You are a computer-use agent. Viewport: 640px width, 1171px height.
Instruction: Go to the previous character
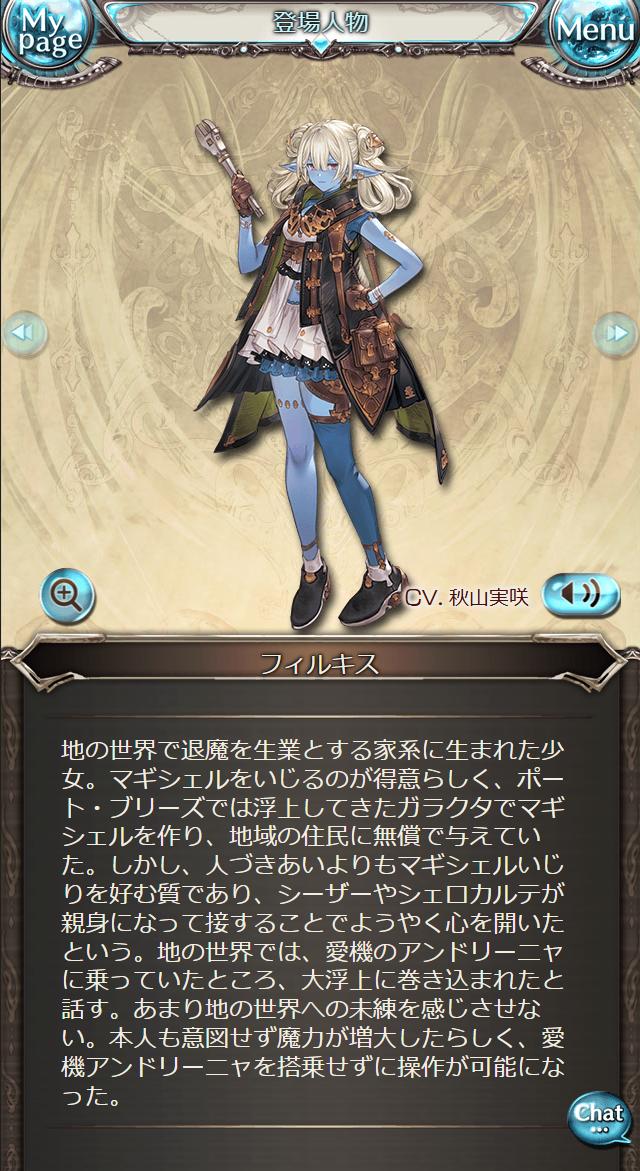click(x=22, y=333)
